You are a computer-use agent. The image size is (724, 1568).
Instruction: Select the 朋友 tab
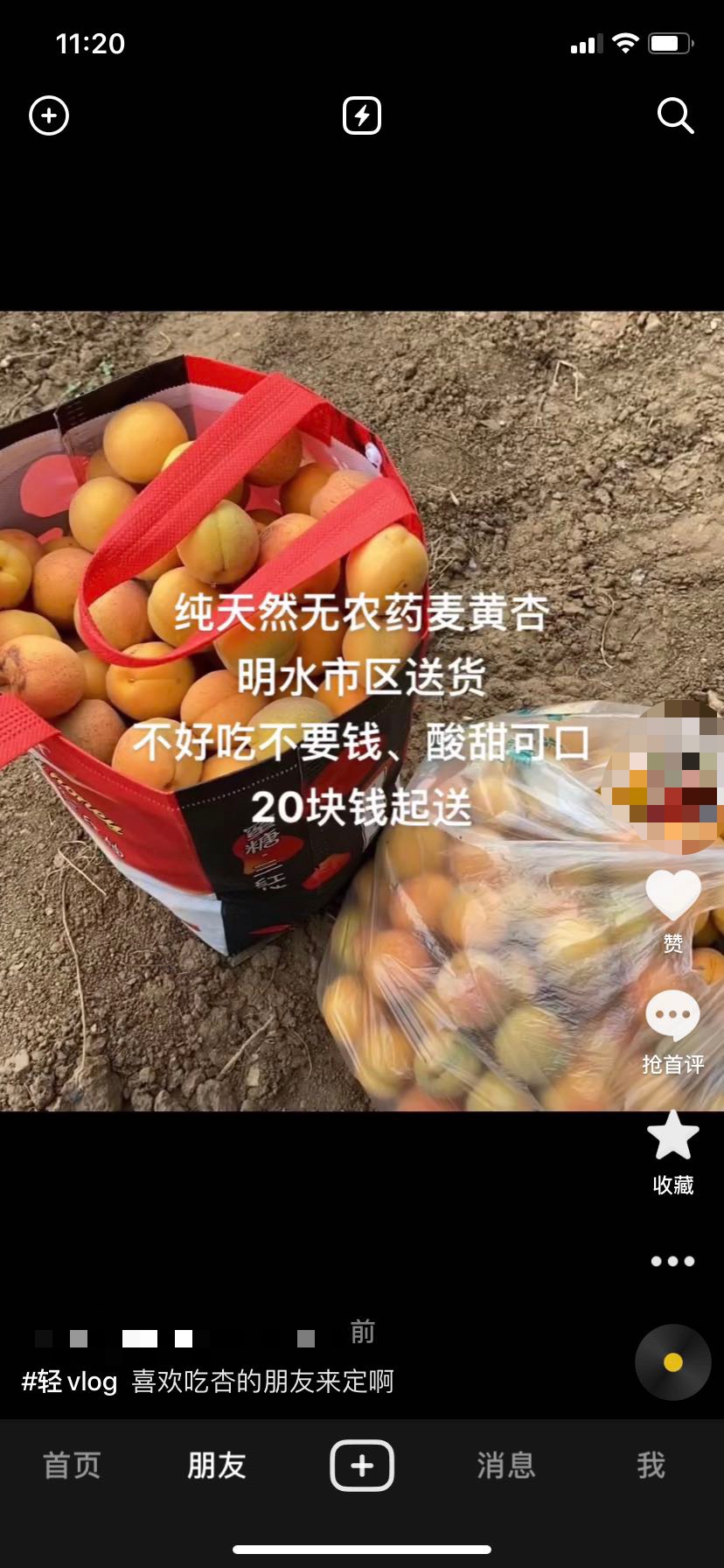coord(217,1465)
